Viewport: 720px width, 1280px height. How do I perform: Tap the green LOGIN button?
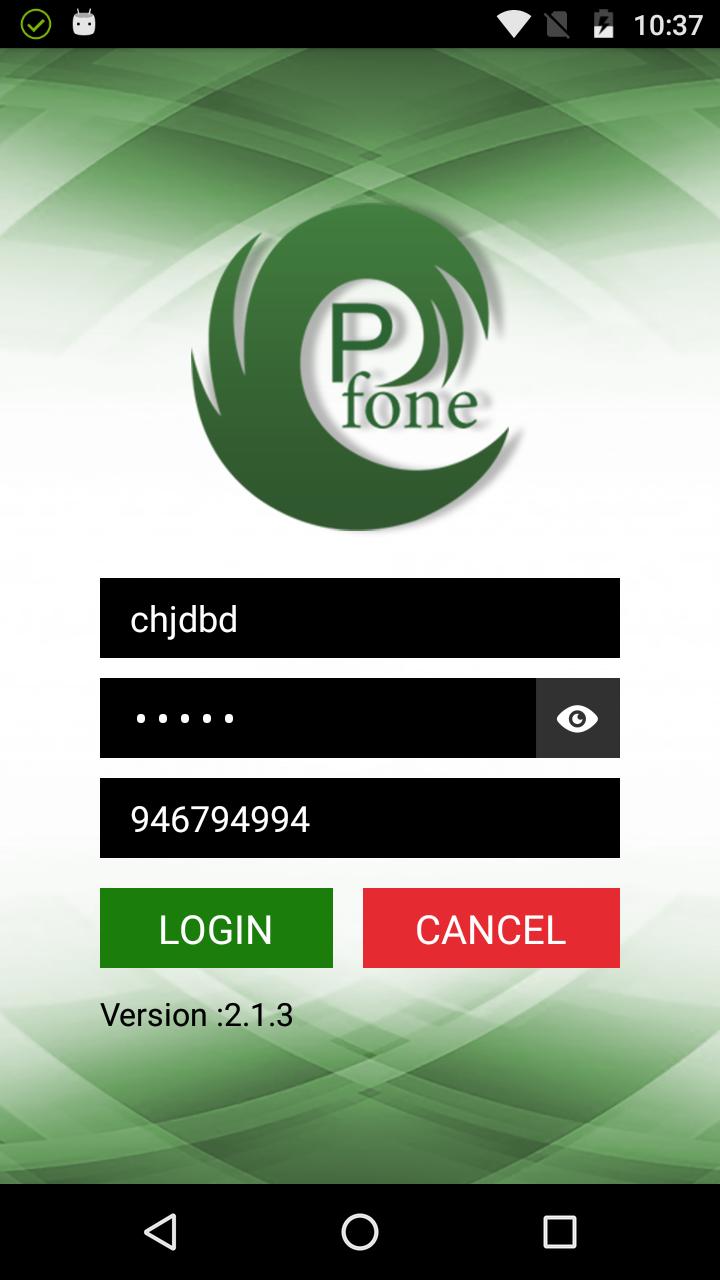point(216,928)
